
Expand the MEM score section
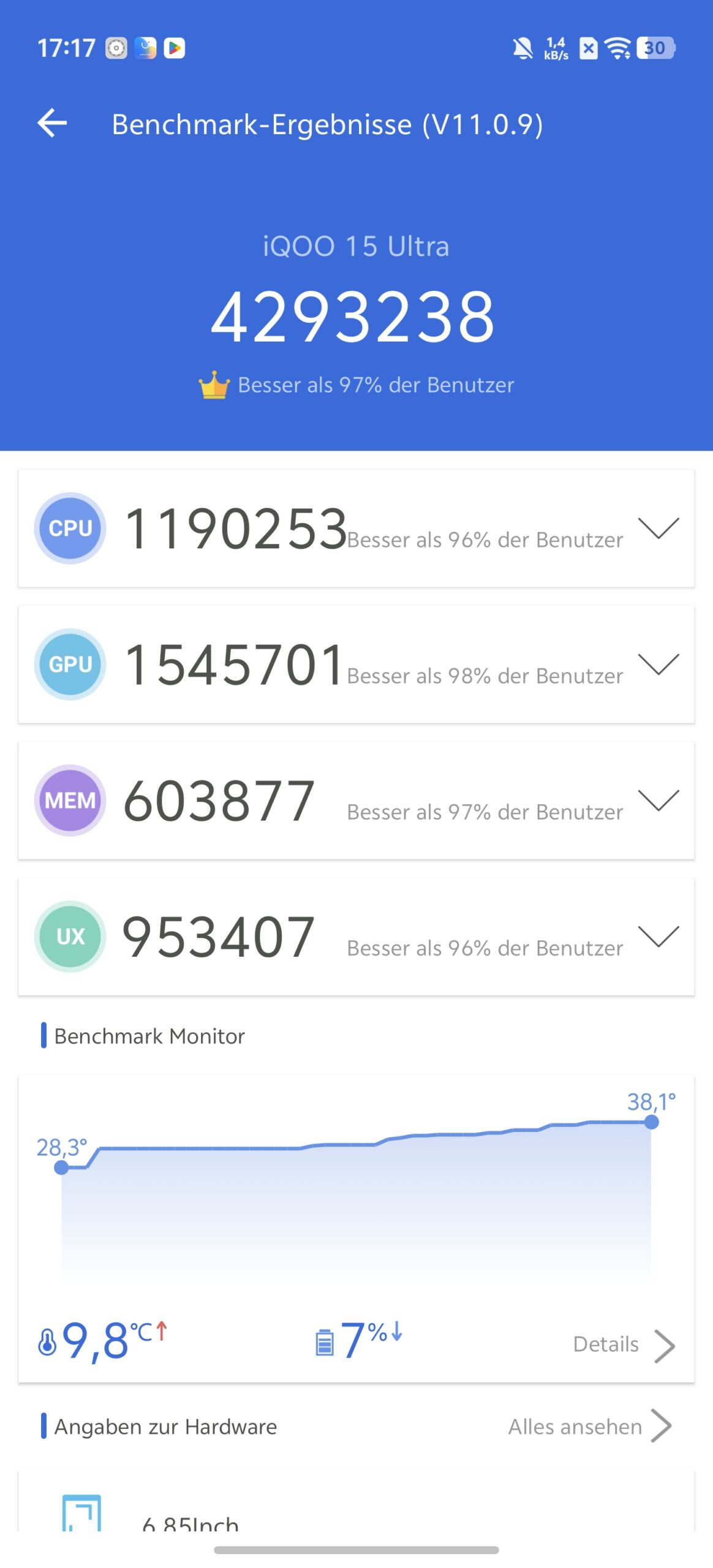(658, 800)
